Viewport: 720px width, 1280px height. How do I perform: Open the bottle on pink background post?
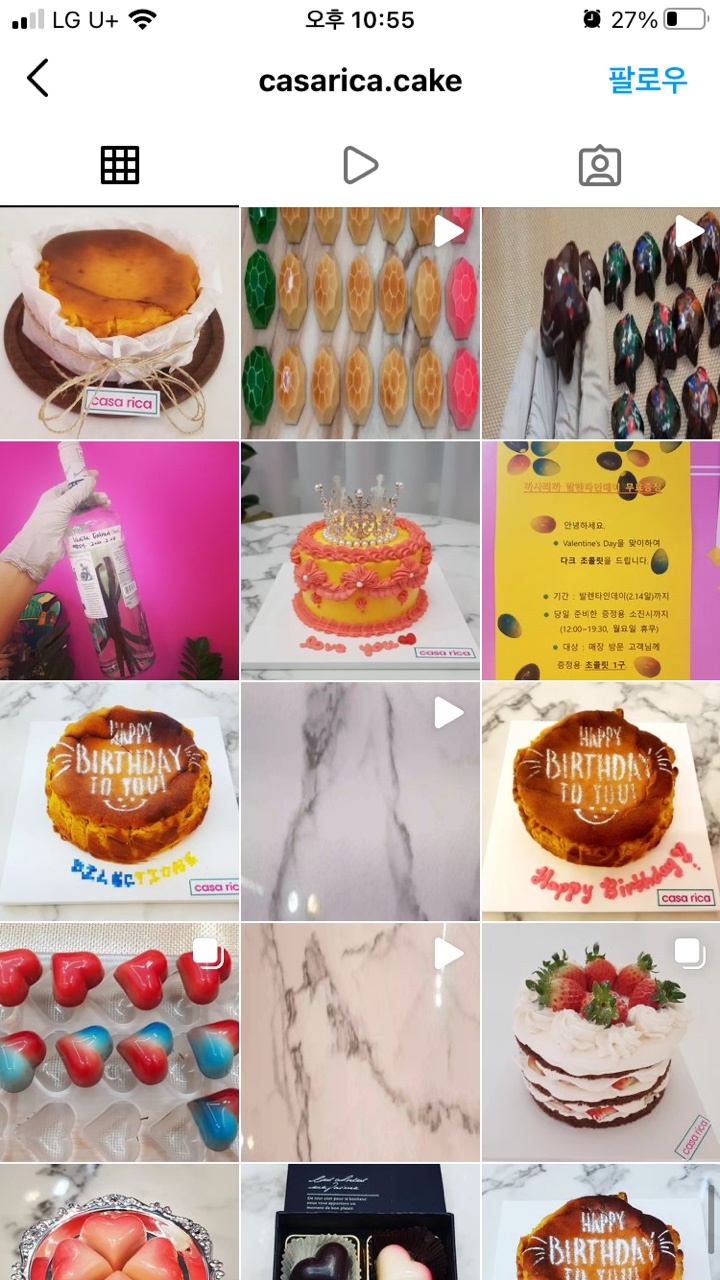pyautogui.click(x=119, y=561)
